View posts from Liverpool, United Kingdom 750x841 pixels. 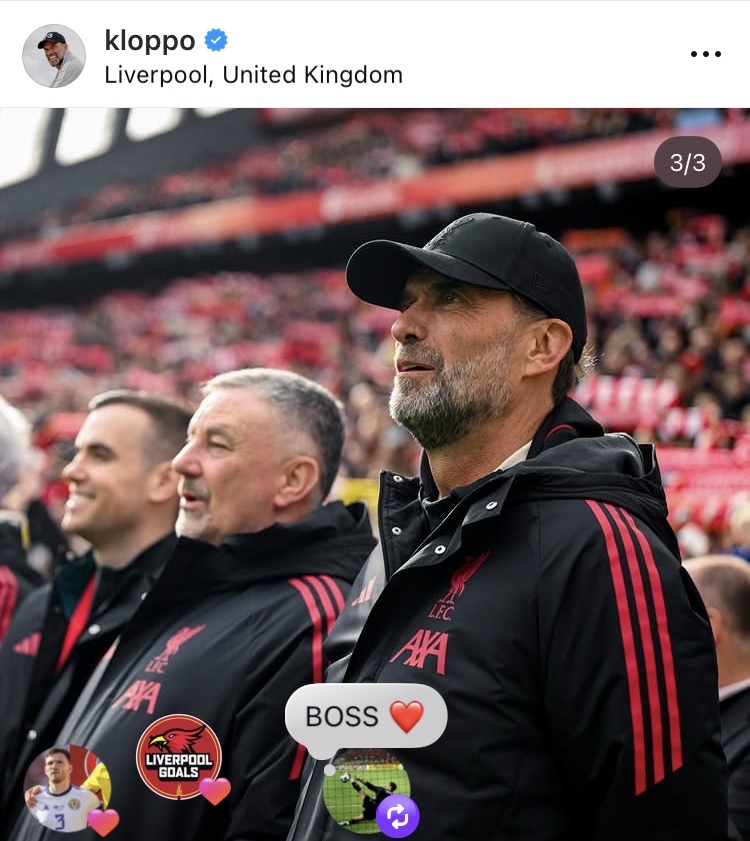coord(253,75)
